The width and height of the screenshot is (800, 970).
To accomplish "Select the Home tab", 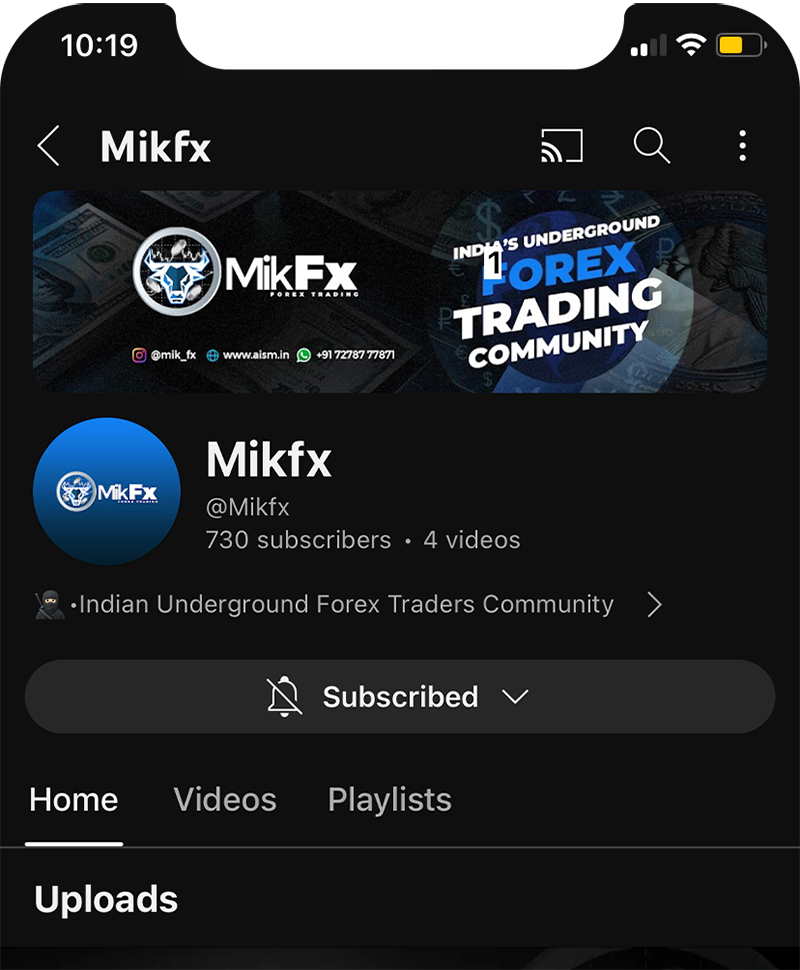I will (74, 800).
